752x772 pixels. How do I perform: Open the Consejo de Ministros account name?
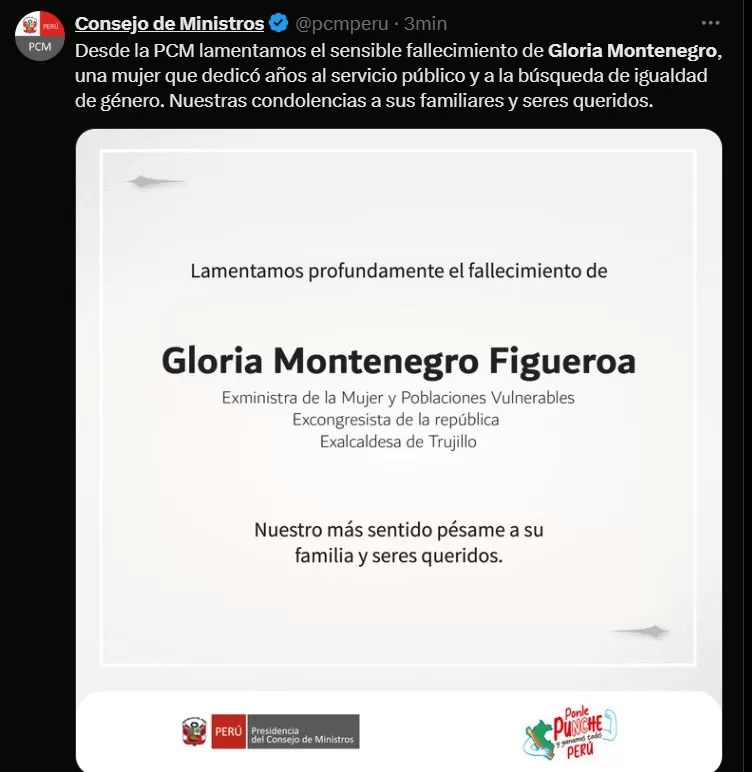pyautogui.click(x=169, y=23)
